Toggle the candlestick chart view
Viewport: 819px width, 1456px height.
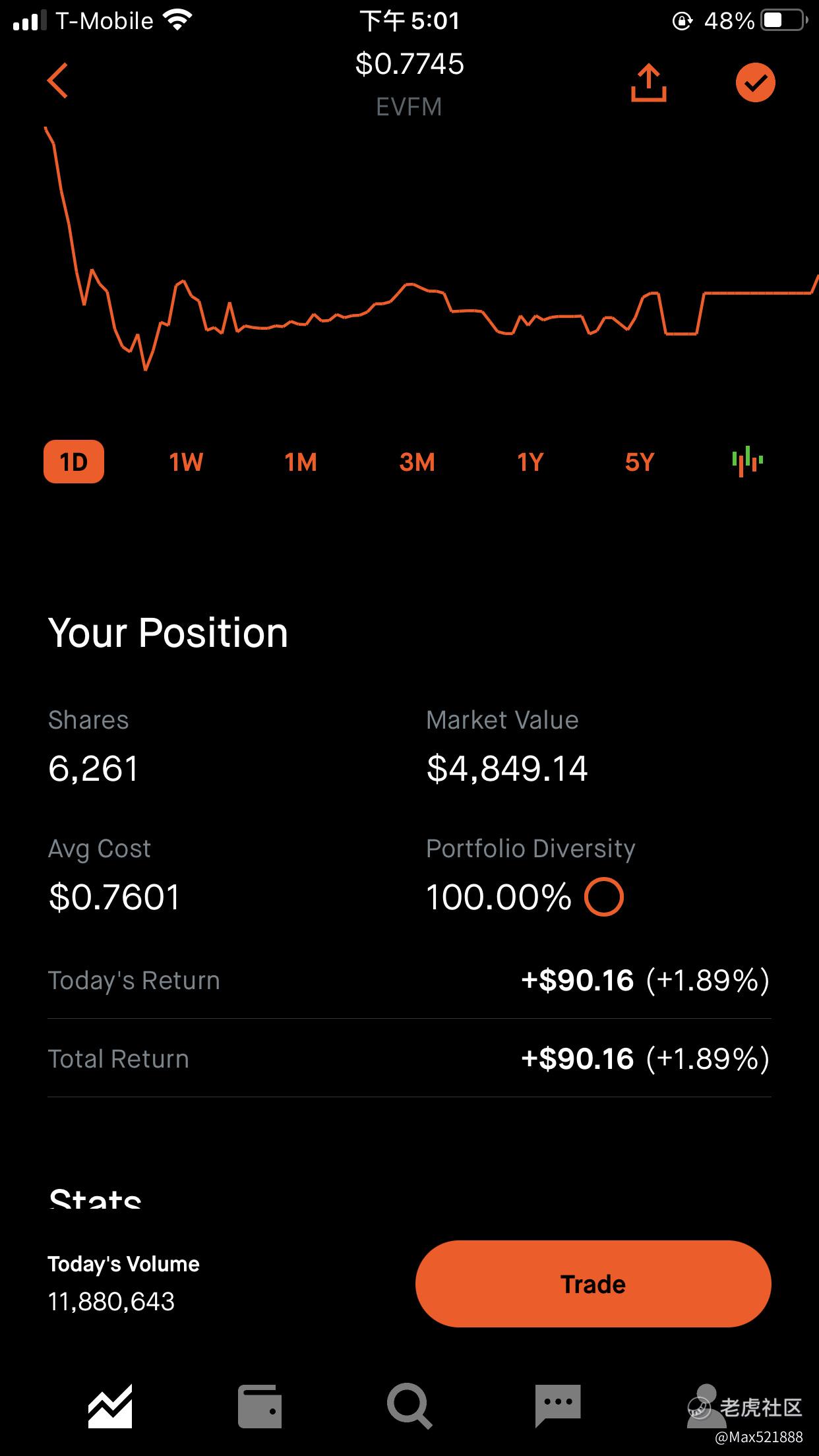[x=748, y=462]
